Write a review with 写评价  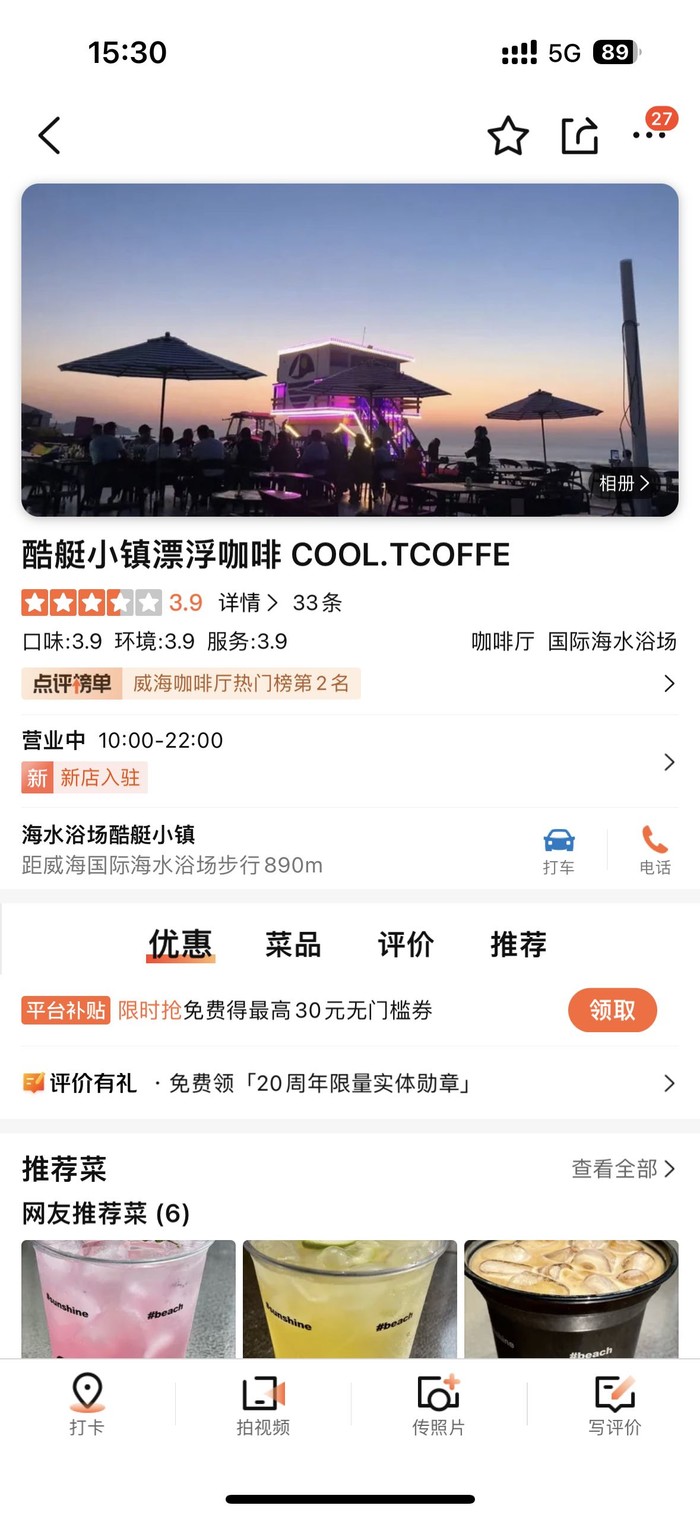[614, 1403]
